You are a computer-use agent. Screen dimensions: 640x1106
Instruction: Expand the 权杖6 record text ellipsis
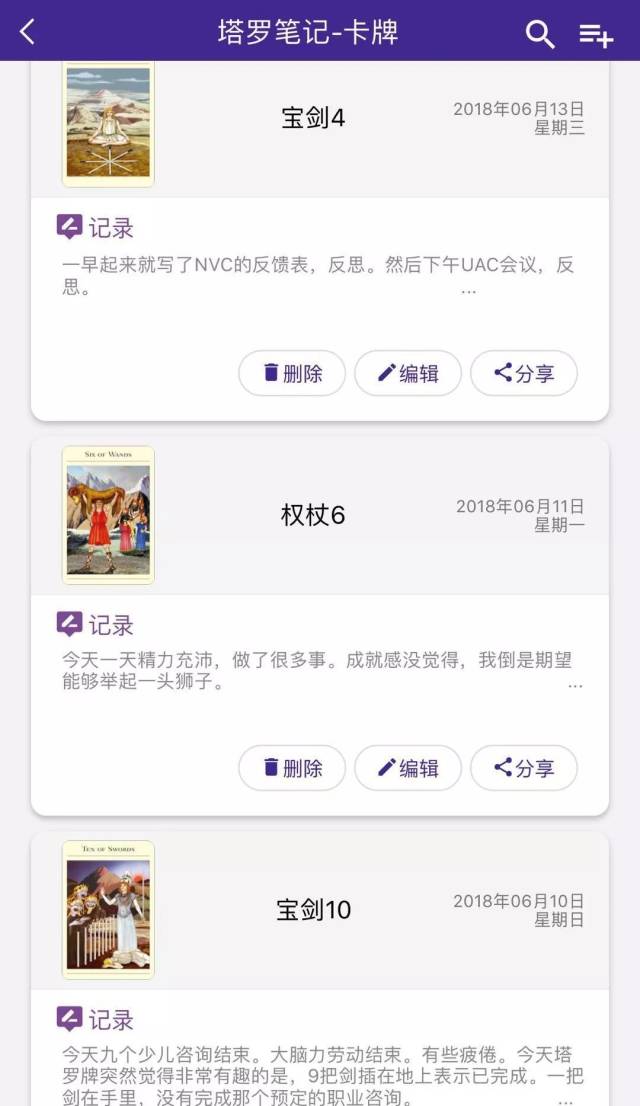click(x=575, y=686)
